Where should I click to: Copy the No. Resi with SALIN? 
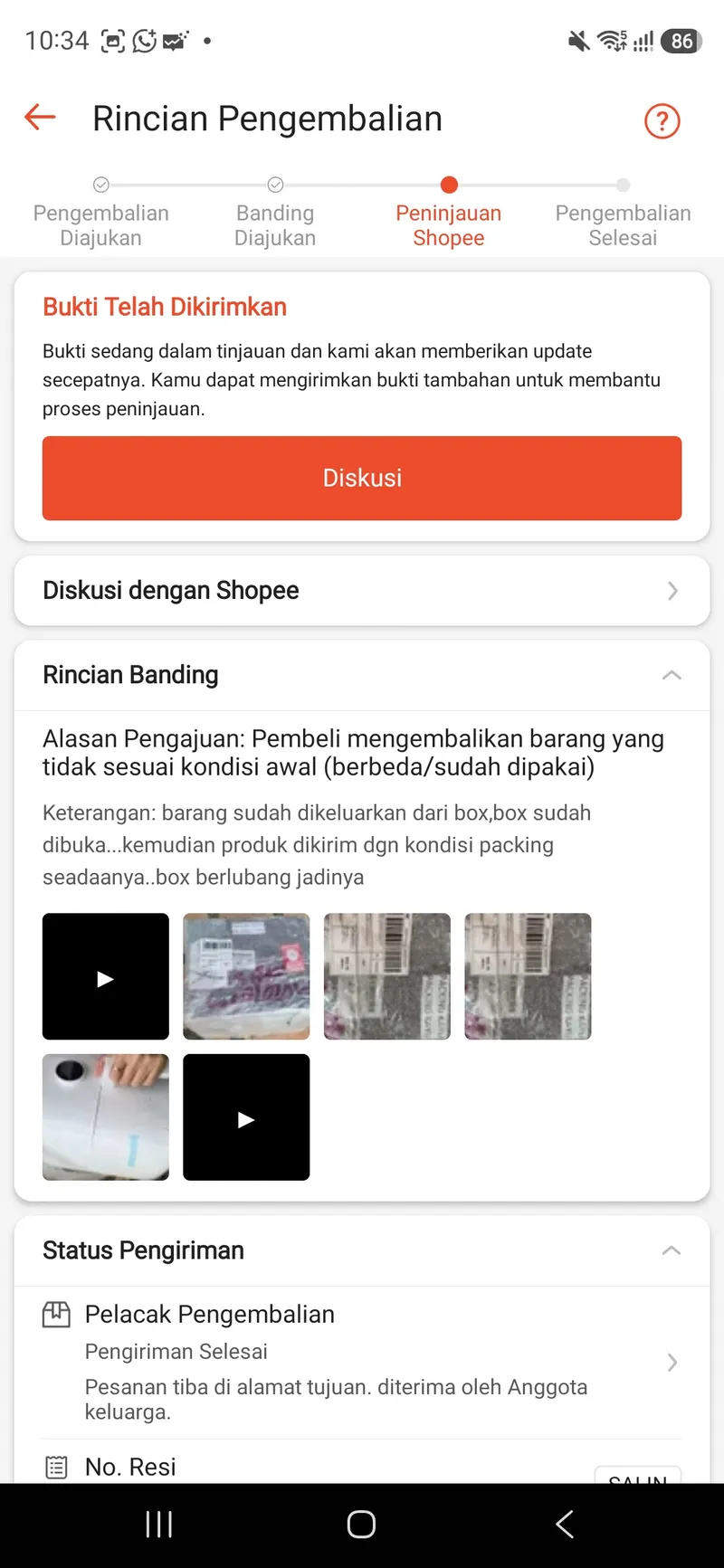(x=638, y=1475)
